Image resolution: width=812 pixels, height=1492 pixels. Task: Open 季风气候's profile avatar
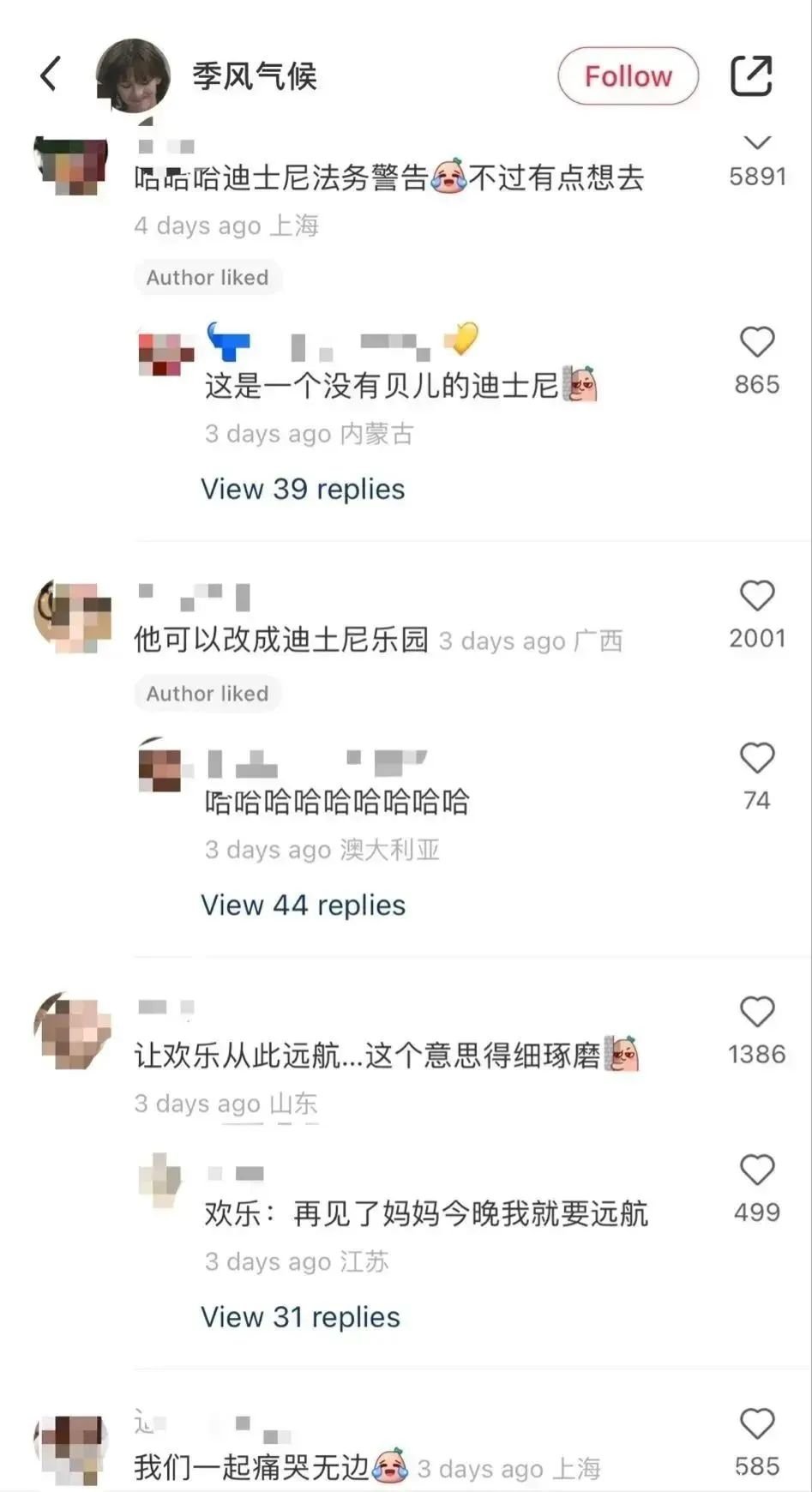coord(132,75)
